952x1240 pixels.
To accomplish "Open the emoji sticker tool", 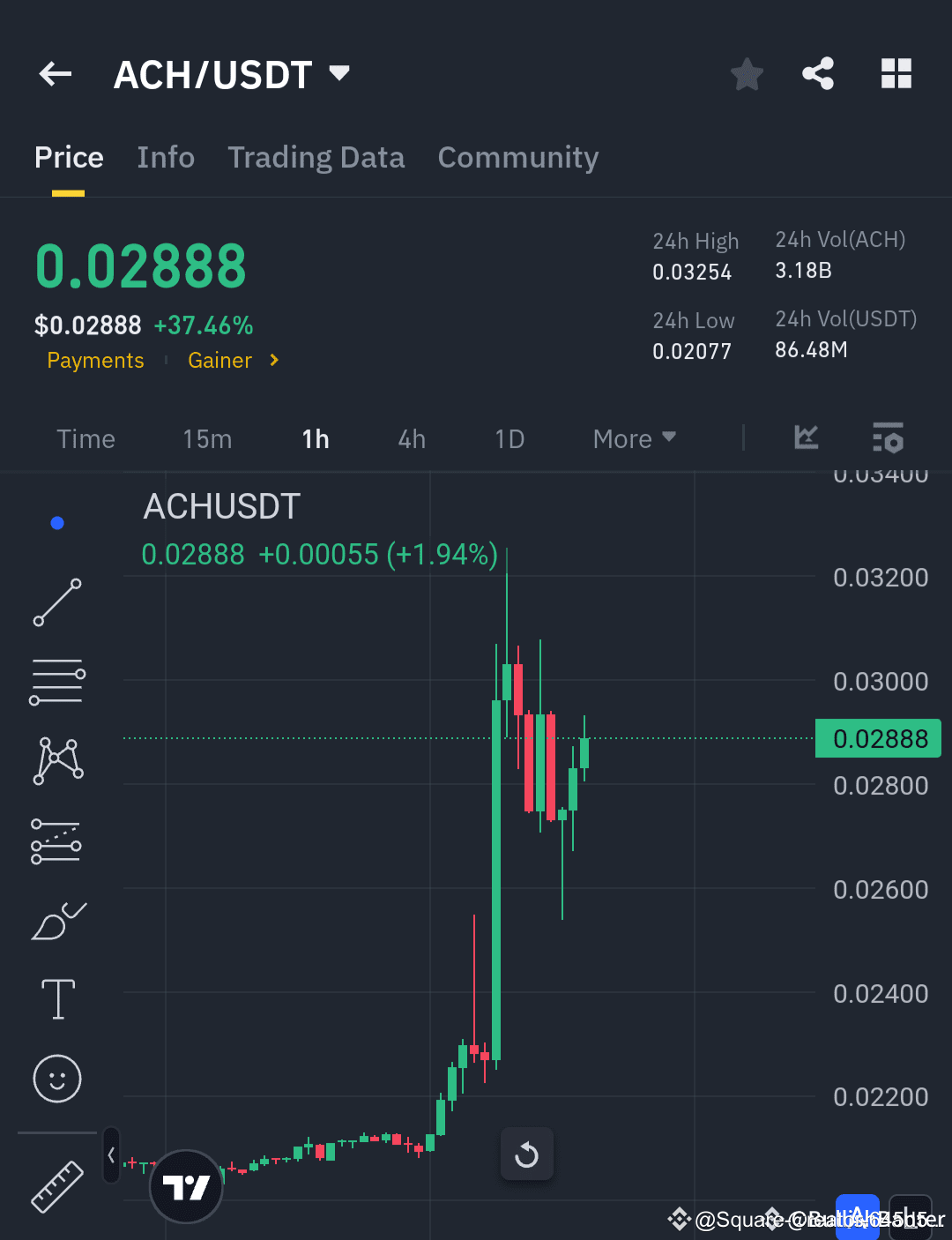I will coord(56,1079).
